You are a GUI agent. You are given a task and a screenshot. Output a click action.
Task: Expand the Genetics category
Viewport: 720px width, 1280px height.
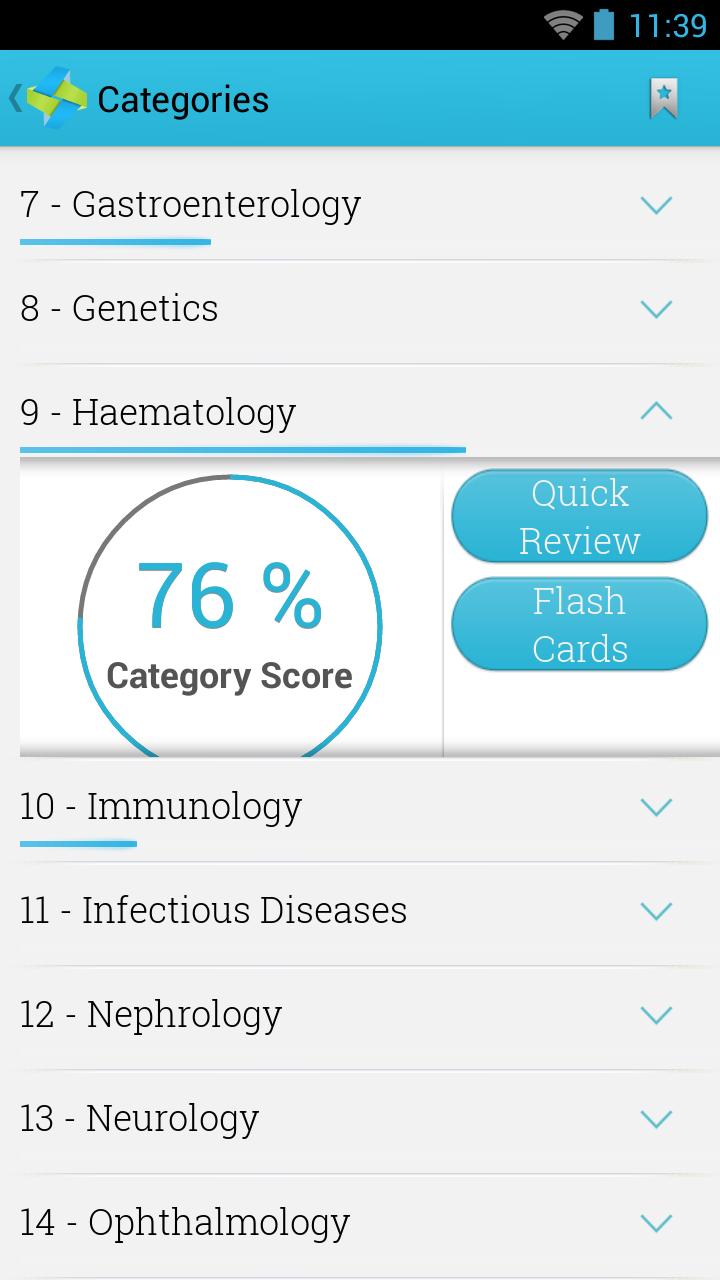pyautogui.click(x=656, y=309)
